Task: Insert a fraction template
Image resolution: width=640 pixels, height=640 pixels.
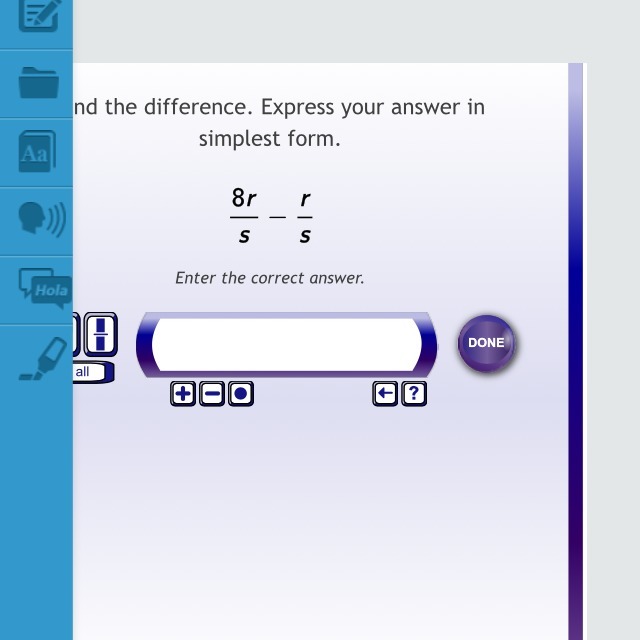Action: 100,334
